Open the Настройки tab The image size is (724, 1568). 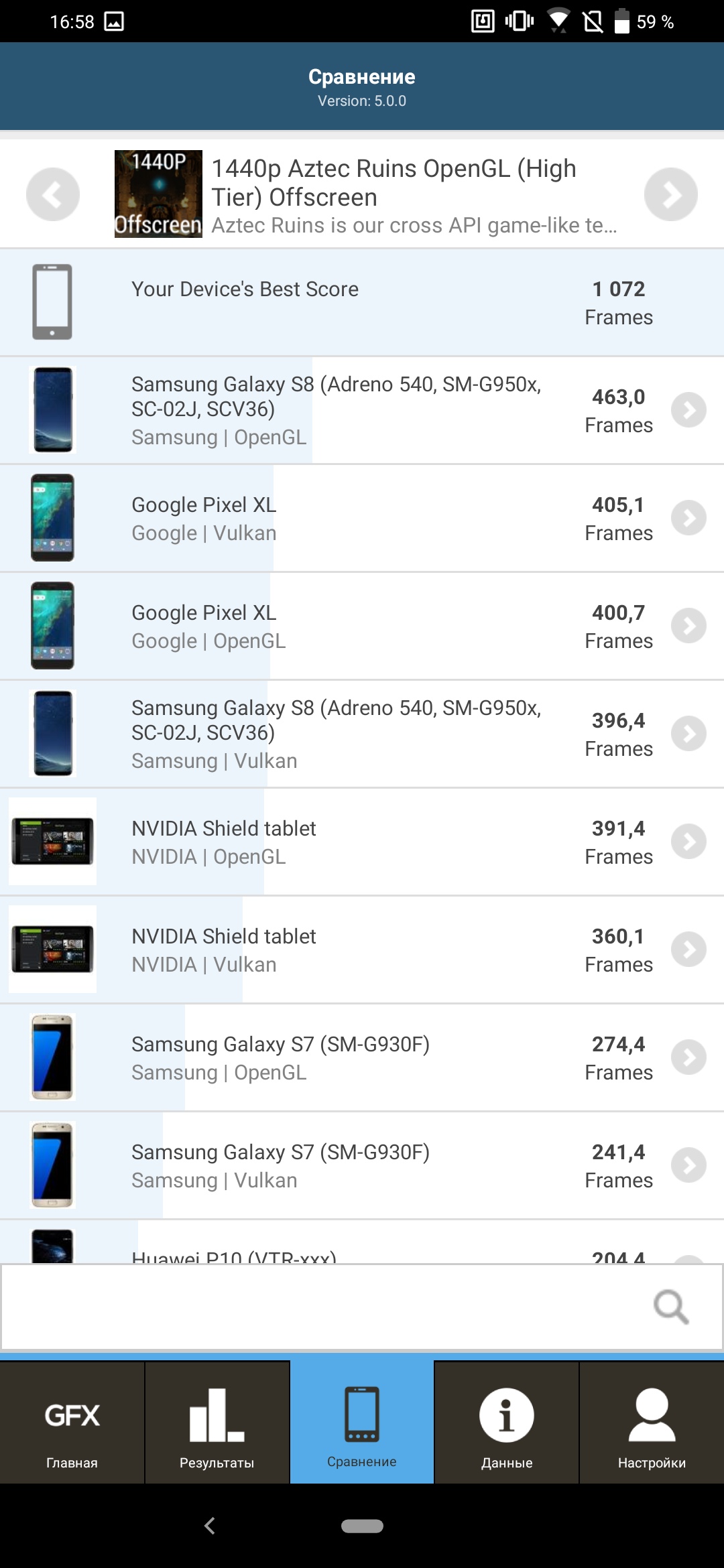[x=652, y=1423]
